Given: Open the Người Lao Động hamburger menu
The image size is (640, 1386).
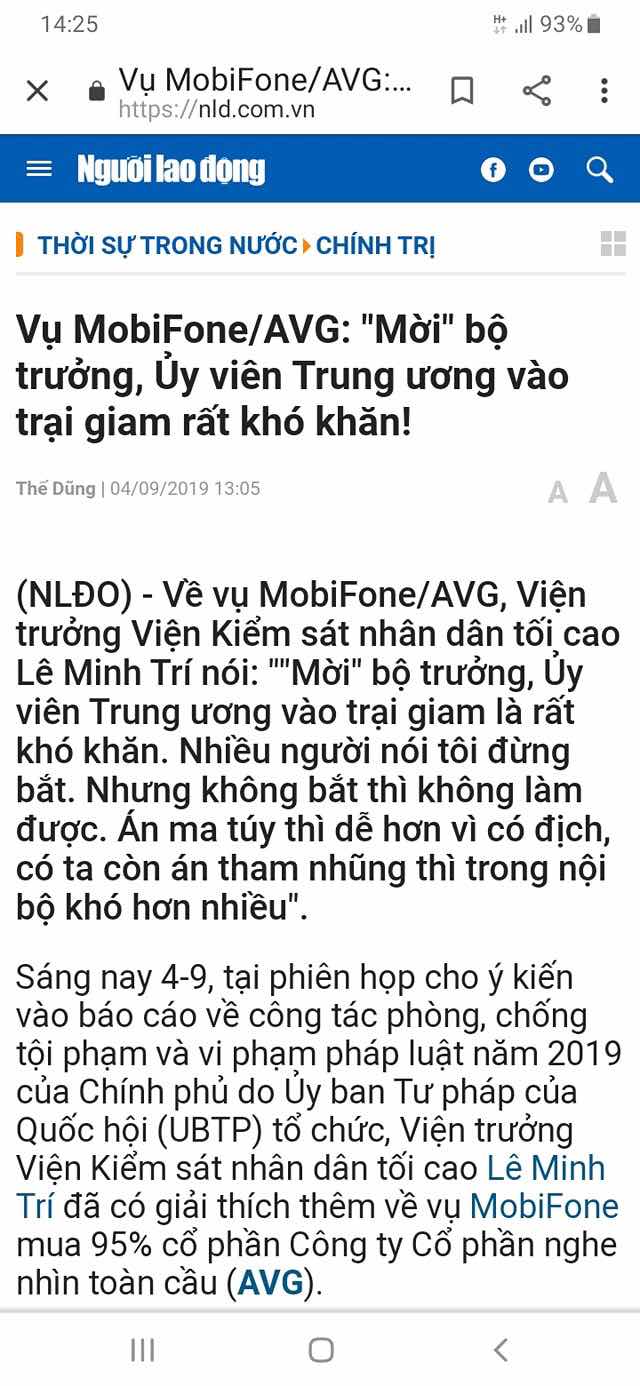Looking at the screenshot, I should click(x=39, y=169).
